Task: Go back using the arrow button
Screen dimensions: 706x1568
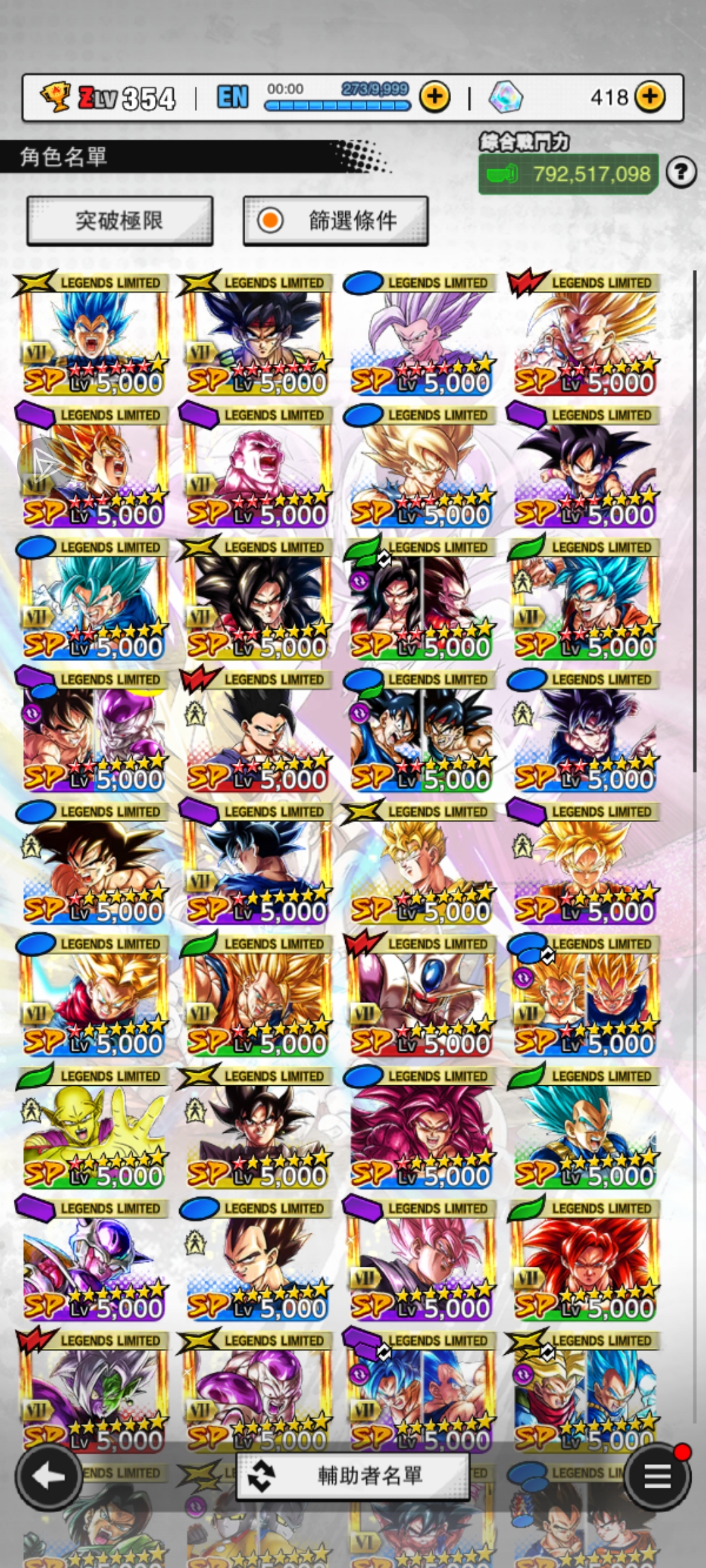Action: click(x=49, y=1478)
